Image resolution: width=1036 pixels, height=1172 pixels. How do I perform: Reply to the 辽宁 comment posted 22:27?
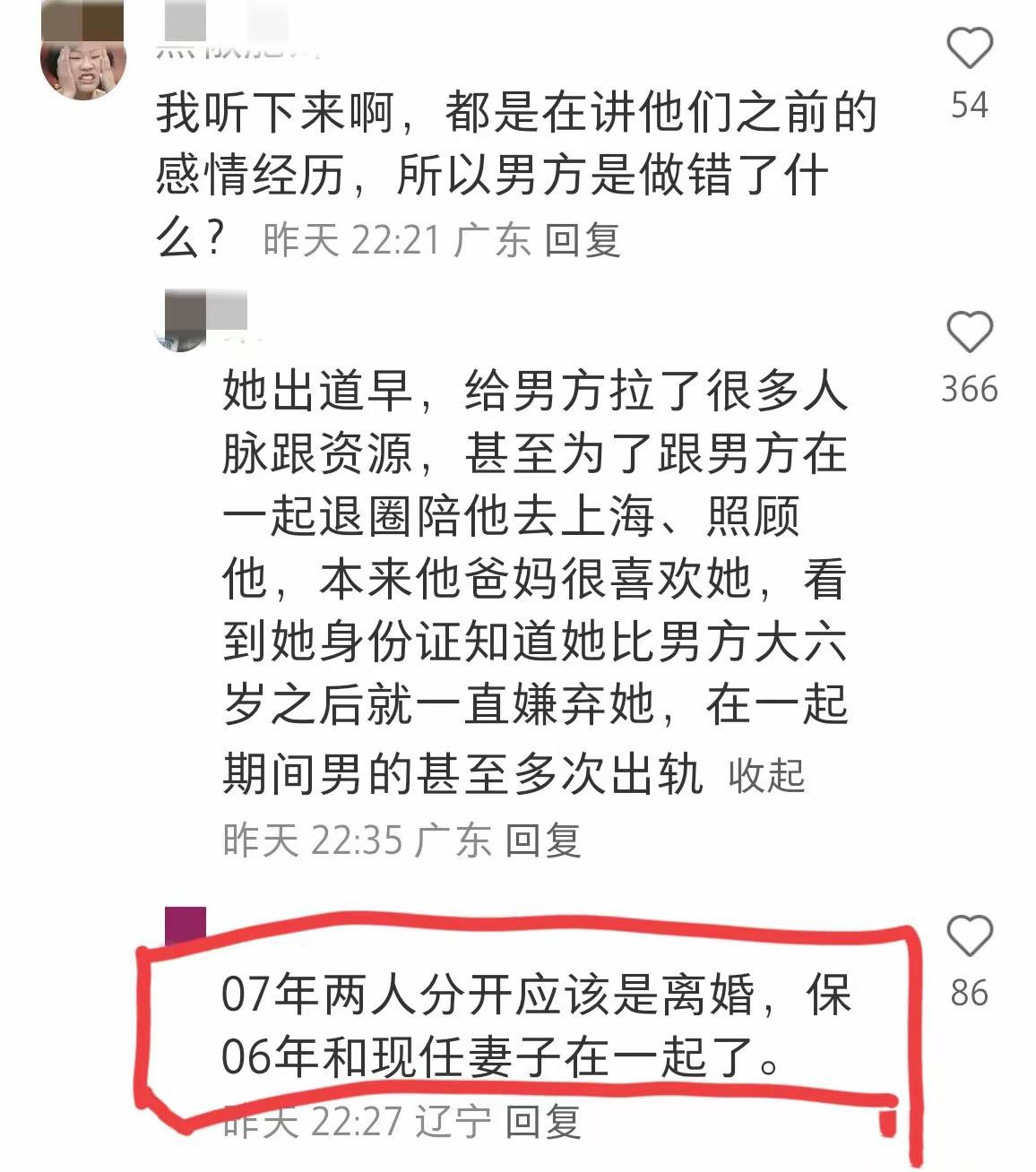pyautogui.click(x=543, y=1121)
